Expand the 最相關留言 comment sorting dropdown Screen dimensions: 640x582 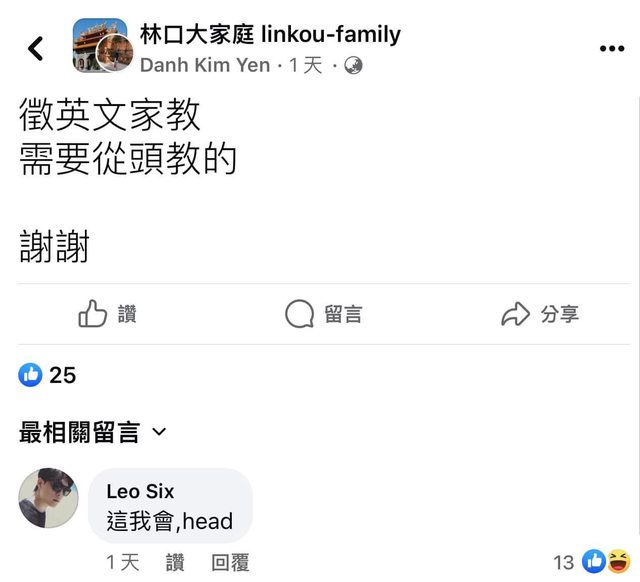click(x=92, y=432)
